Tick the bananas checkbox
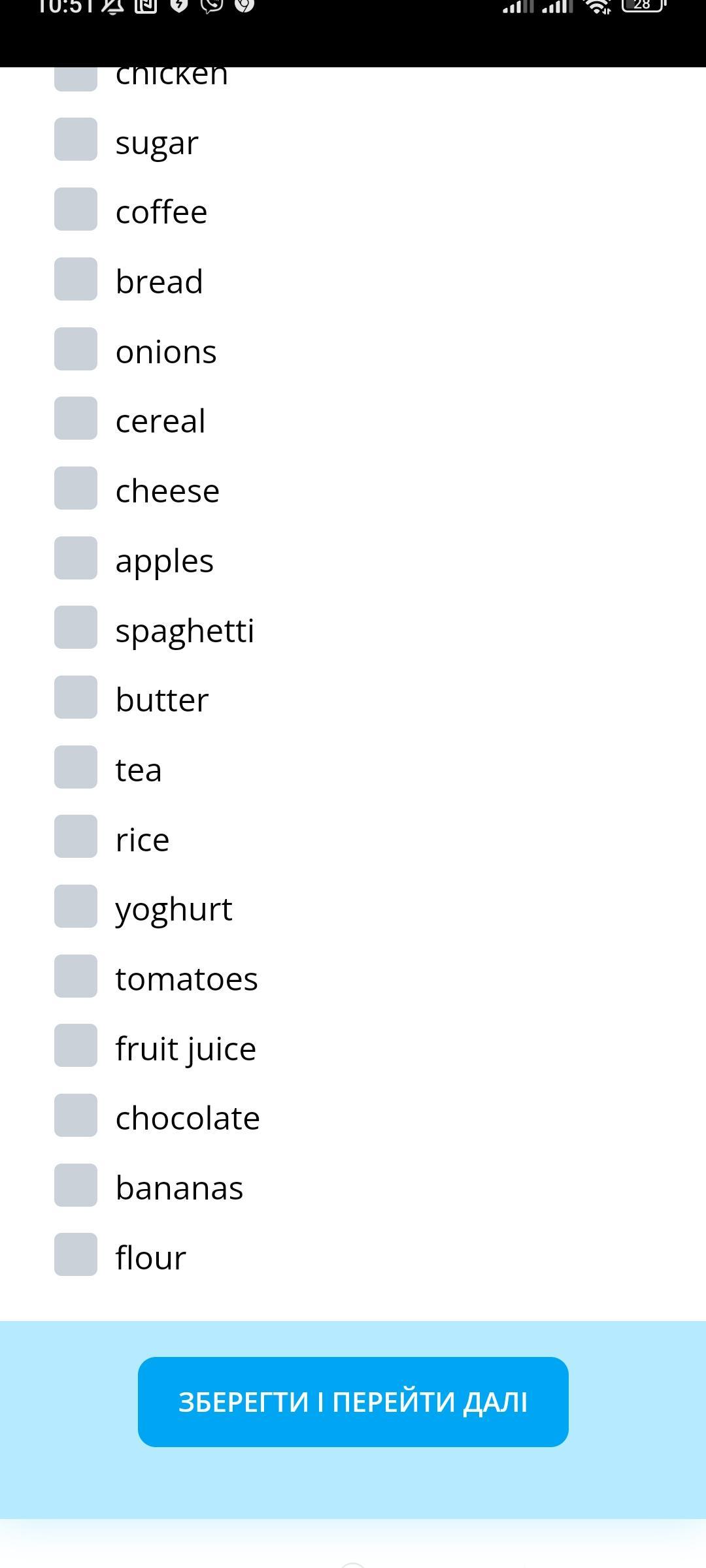The image size is (706, 1568). (x=76, y=1185)
